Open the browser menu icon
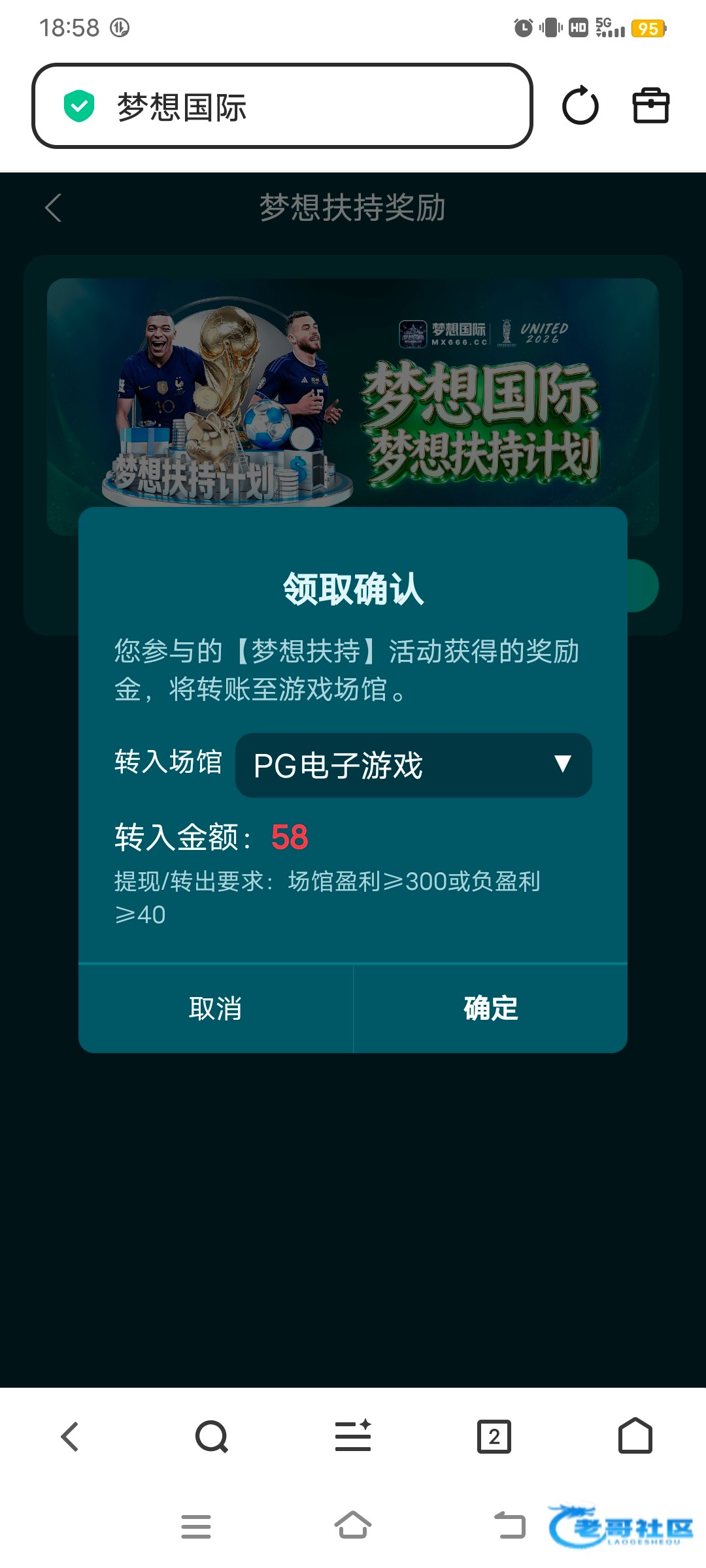The height and width of the screenshot is (1568, 706). tap(353, 1437)
